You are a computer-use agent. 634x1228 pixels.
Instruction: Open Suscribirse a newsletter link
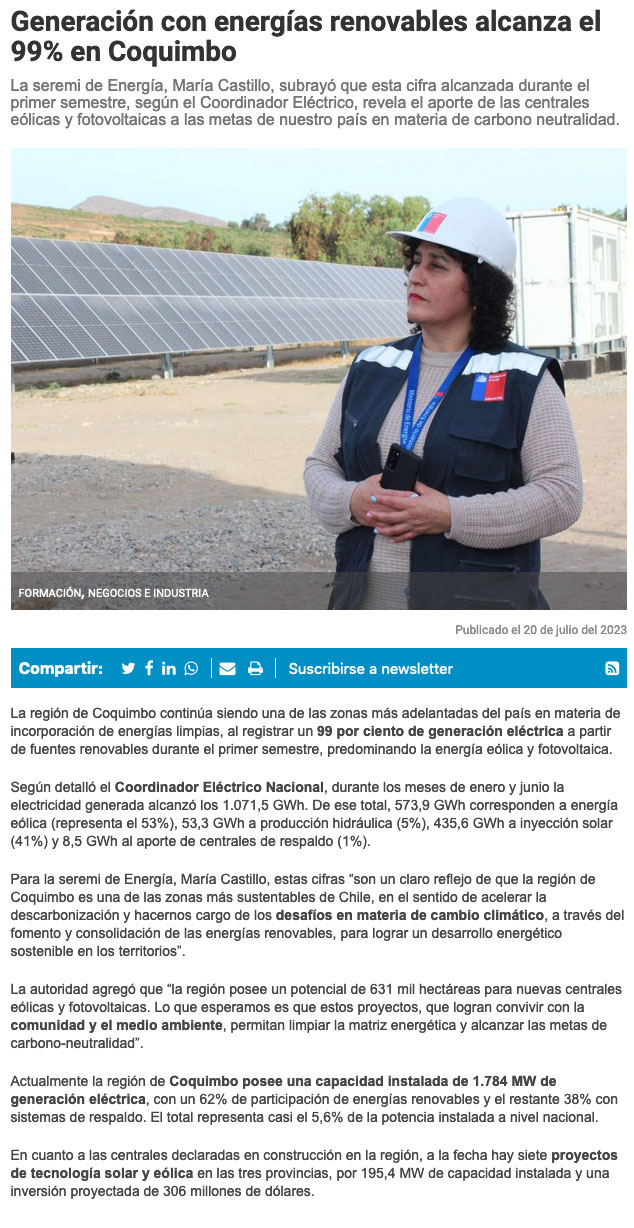[370, 669]
